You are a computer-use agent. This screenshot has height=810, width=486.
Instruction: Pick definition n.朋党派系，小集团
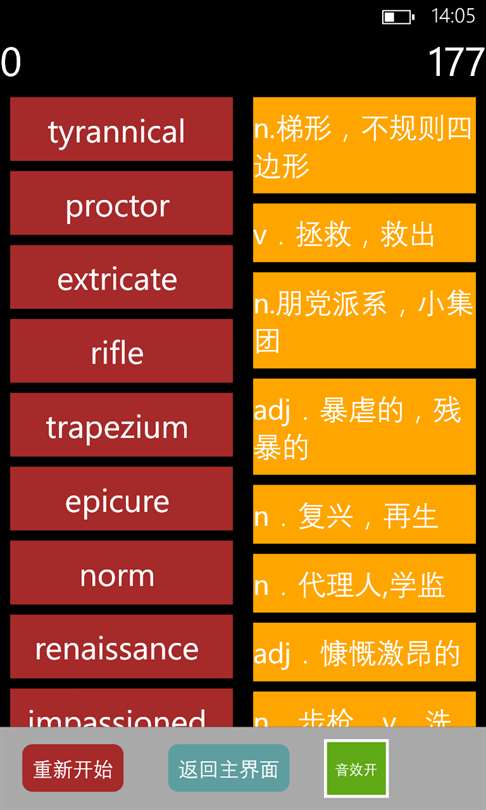364,320
